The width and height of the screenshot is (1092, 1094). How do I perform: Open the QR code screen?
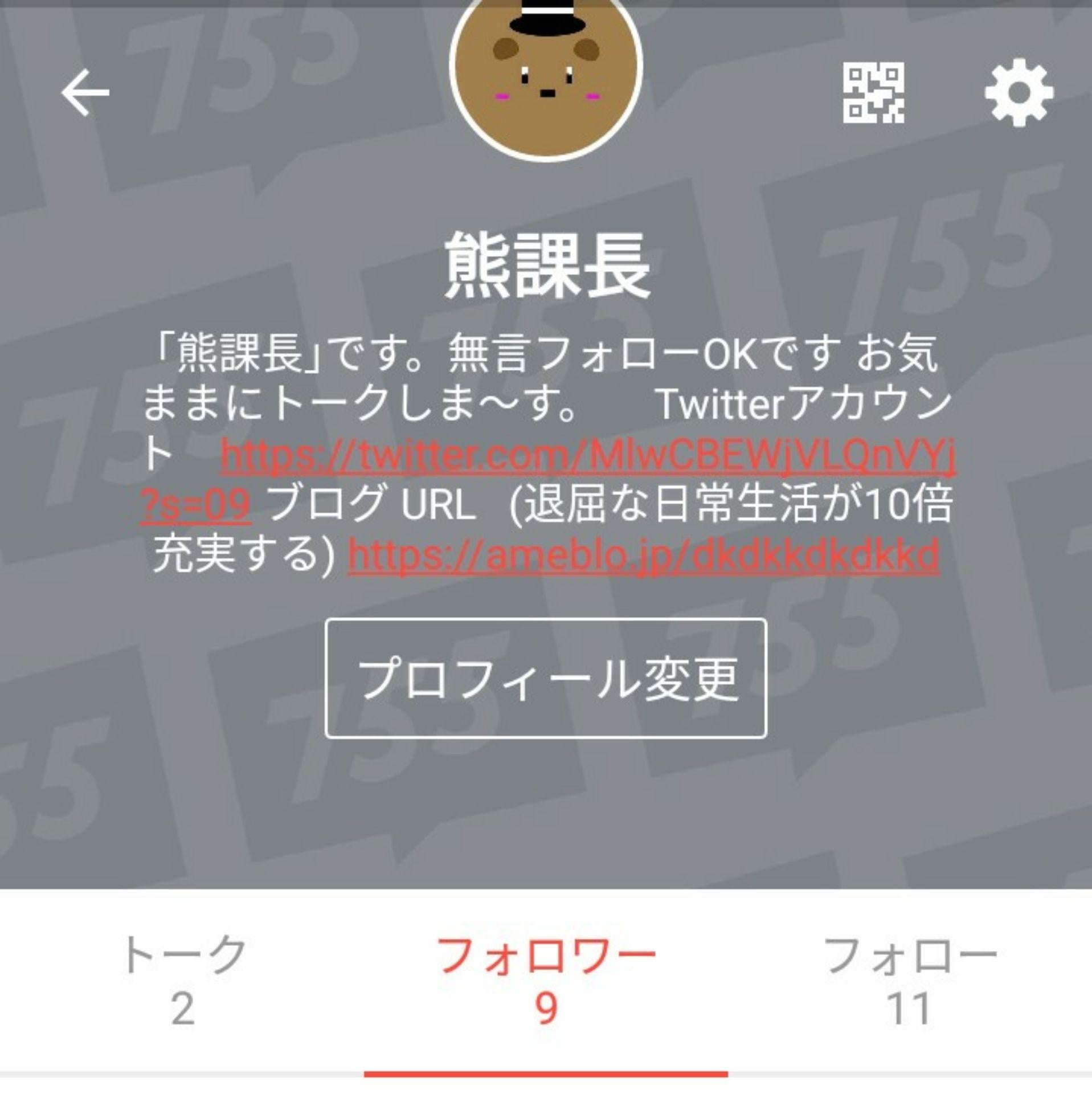[873, 93]
